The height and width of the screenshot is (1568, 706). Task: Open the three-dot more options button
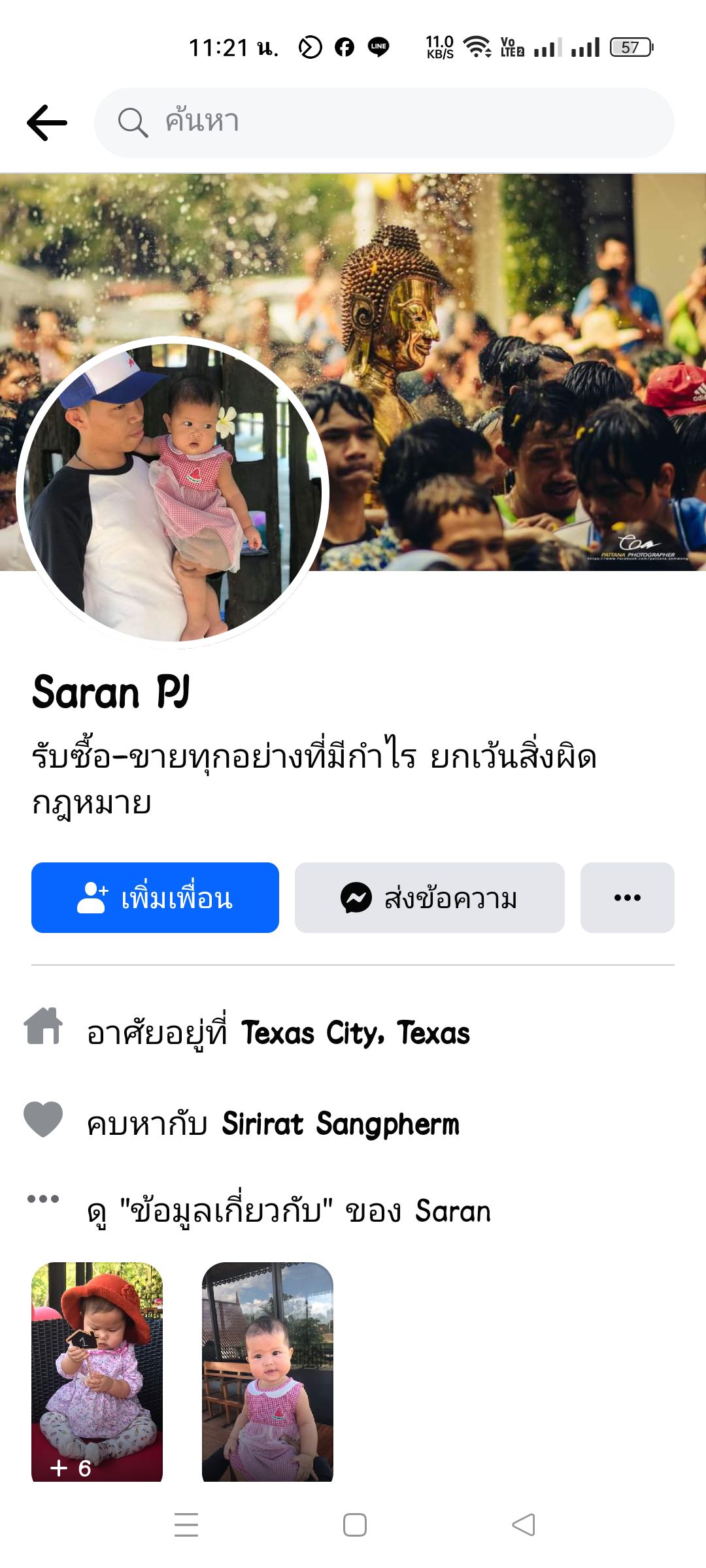tap(627, 898)
